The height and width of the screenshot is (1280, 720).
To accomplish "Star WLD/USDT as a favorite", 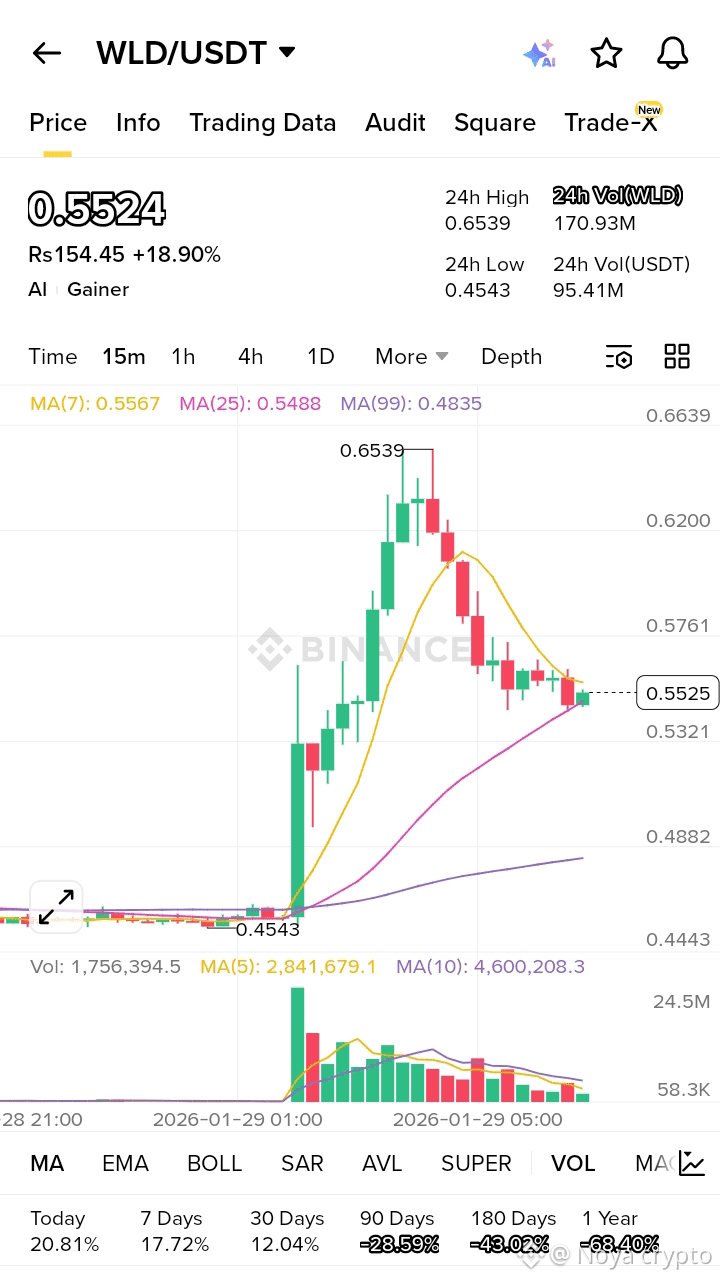I will click(x=606, y=53).
